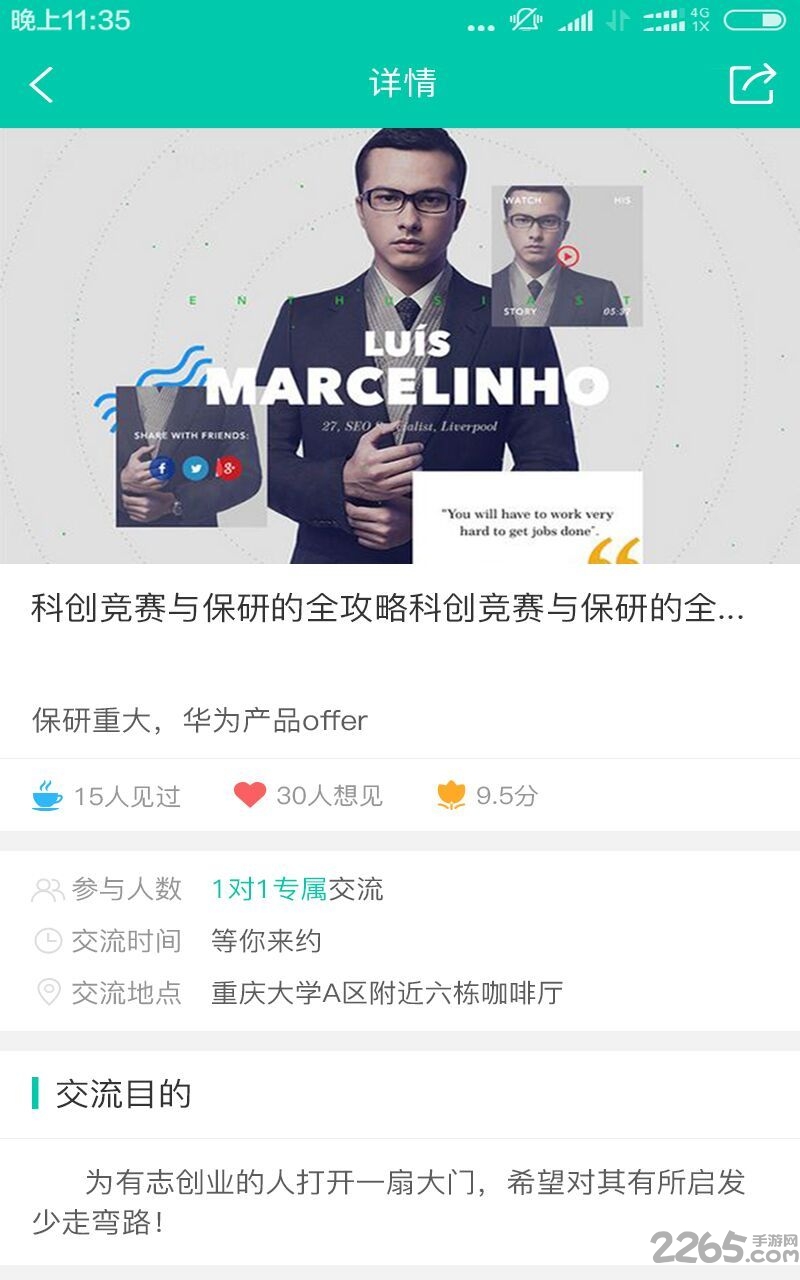The image size is (800, 1280).
Task: Open the Luis Marcelinho banner image
Action: pyautogui.click(x=400, y=346)
